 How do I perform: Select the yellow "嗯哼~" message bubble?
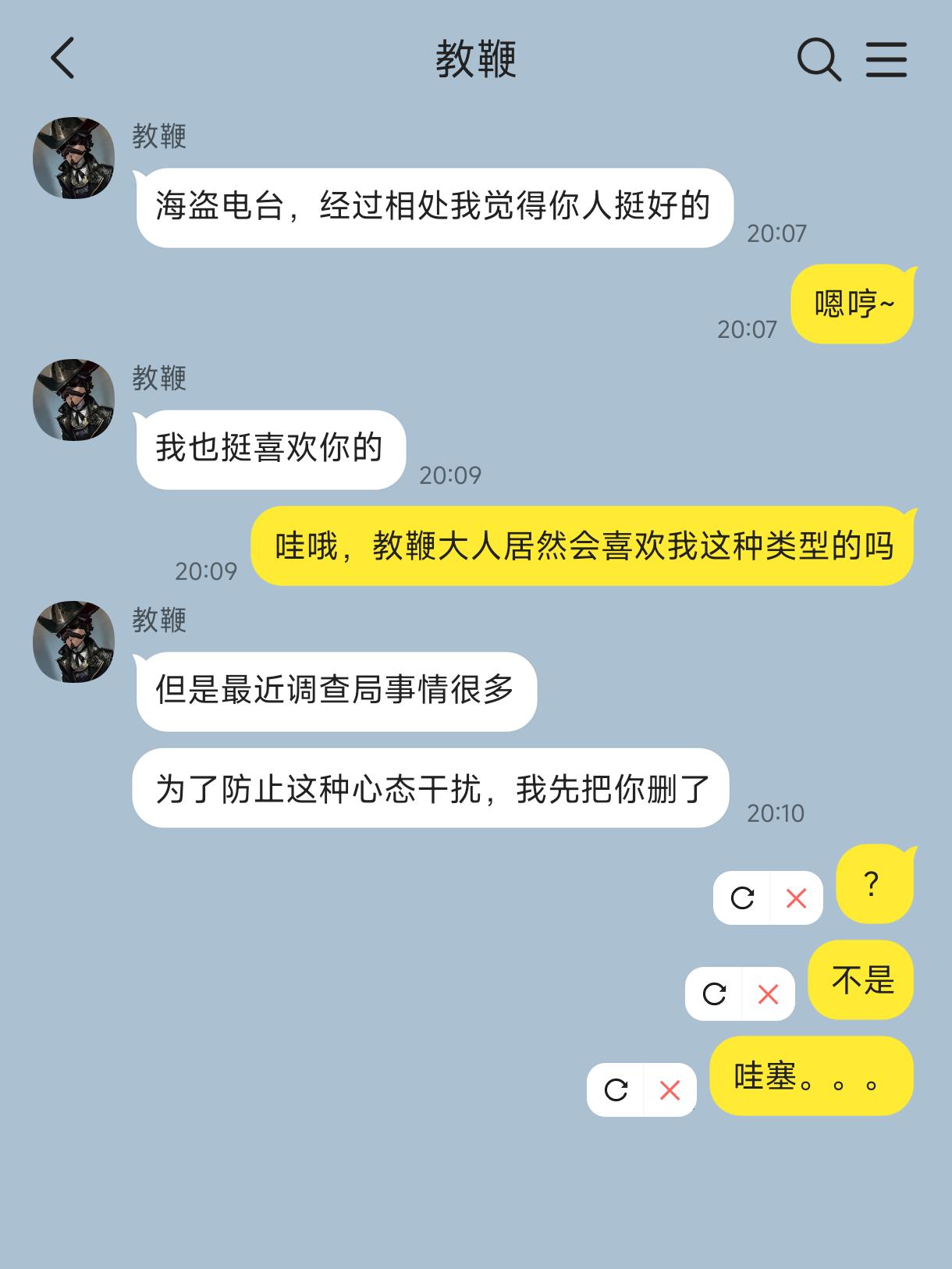pos(852,303)
